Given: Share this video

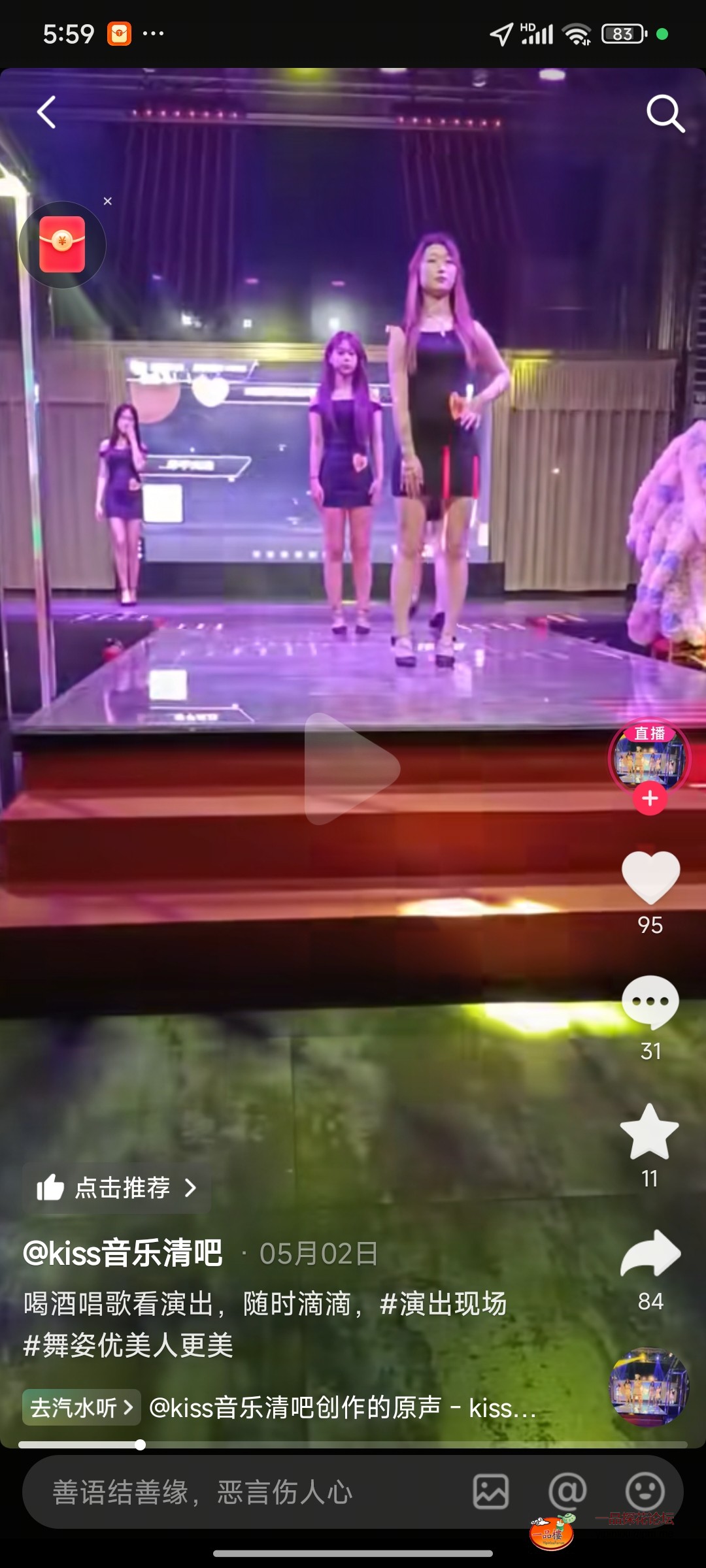Looking at the screenshot, I should (650, 1253).
